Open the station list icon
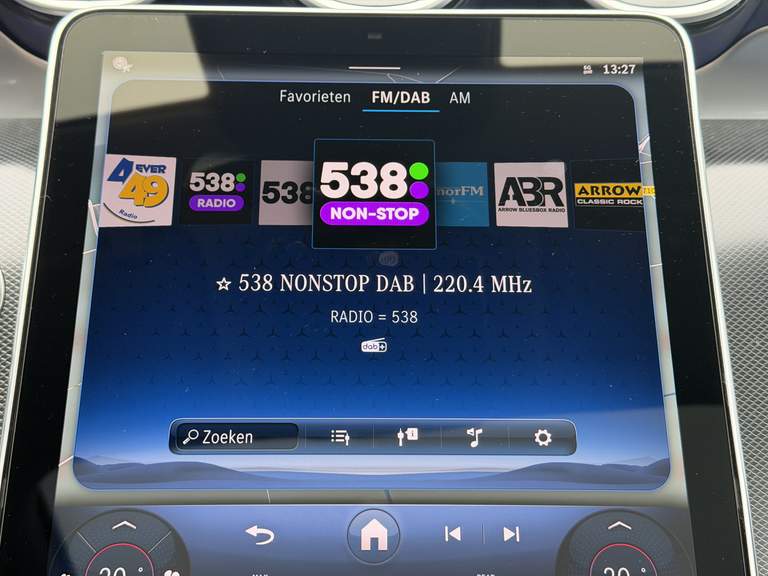The width and height of the screenshot is (768, 576). click(341, 437)
